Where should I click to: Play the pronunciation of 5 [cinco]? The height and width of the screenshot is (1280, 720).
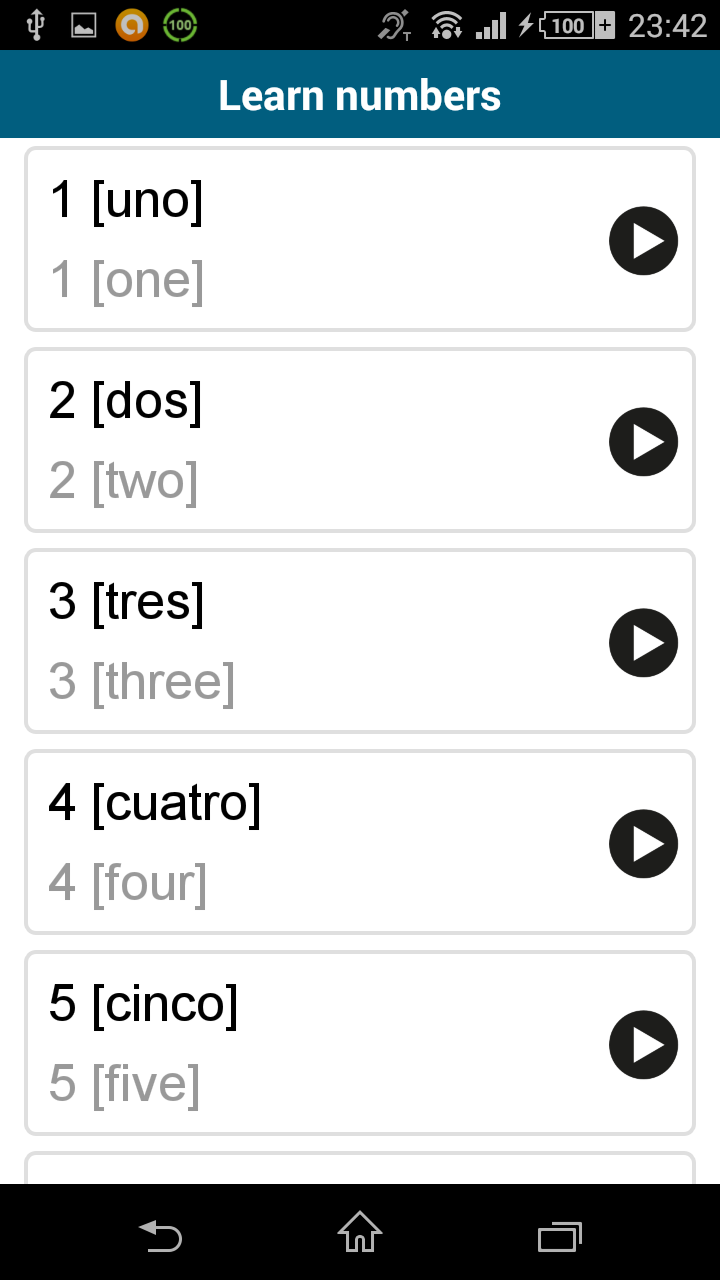pos(643,1044)
